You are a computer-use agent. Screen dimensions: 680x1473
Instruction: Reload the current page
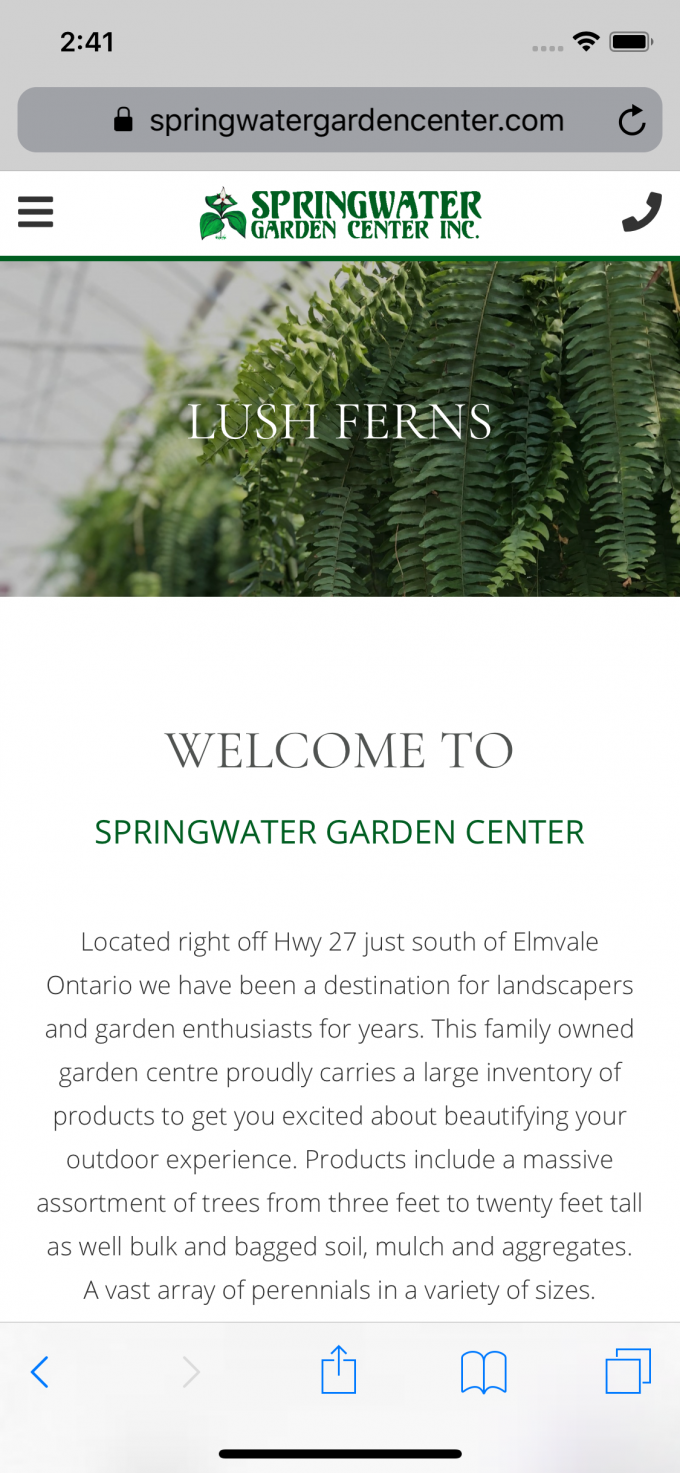coord(632,122)
